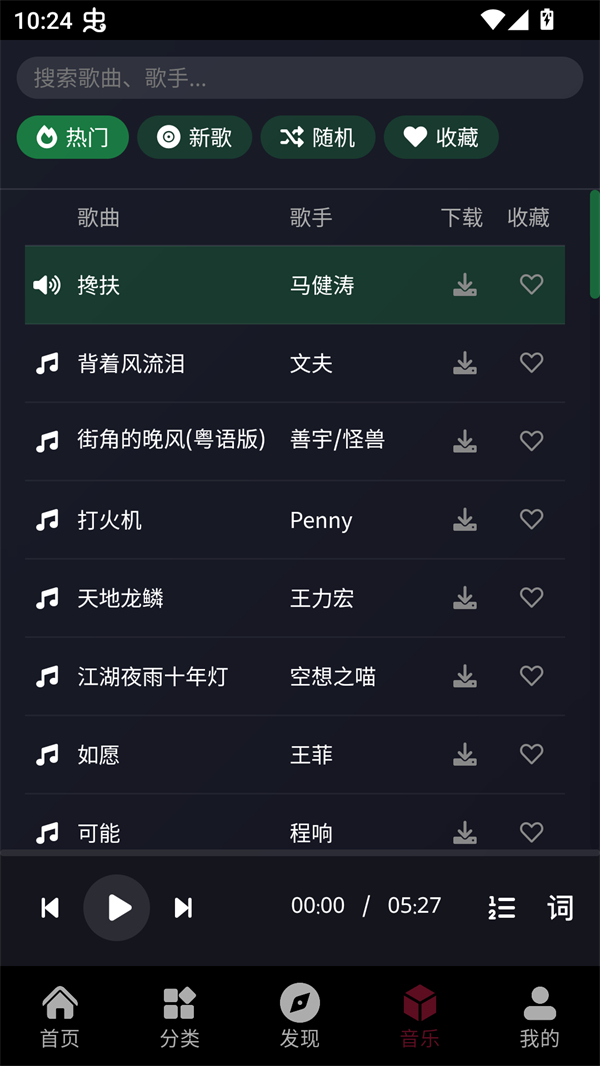Like the song 天地龙鳞

532,597
